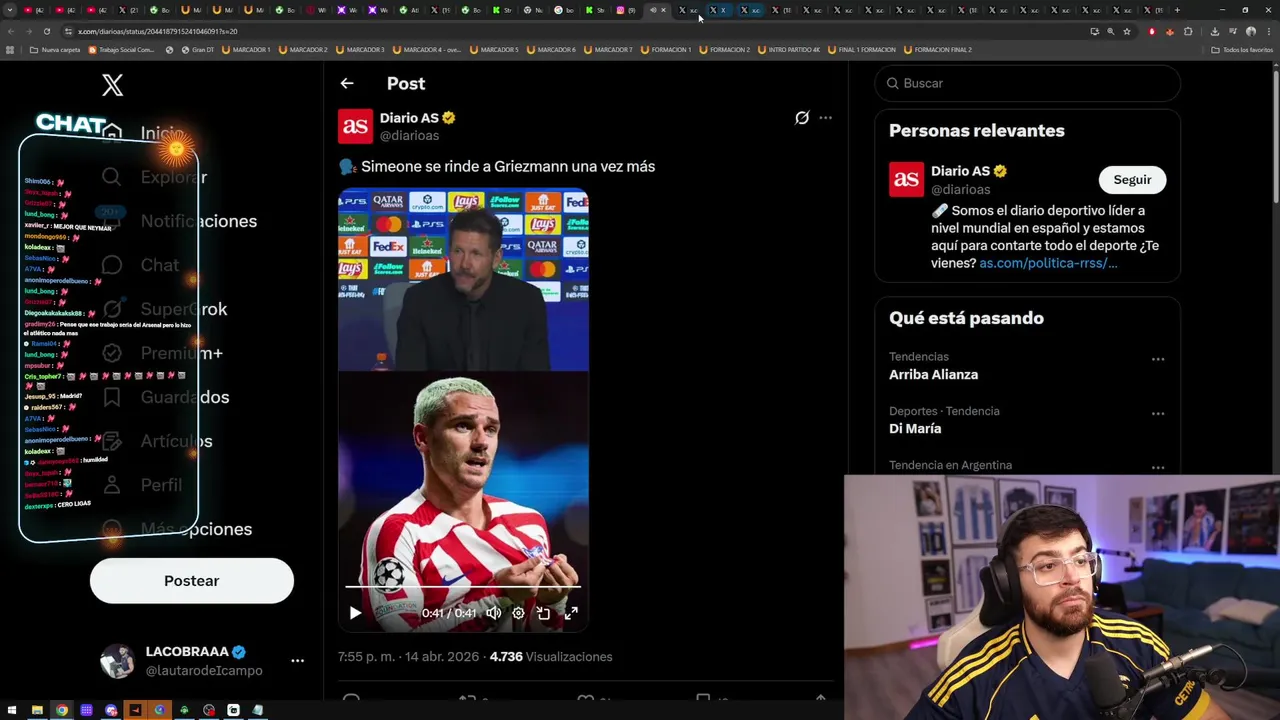Visit the as.com link in bio

(1047, 263)
